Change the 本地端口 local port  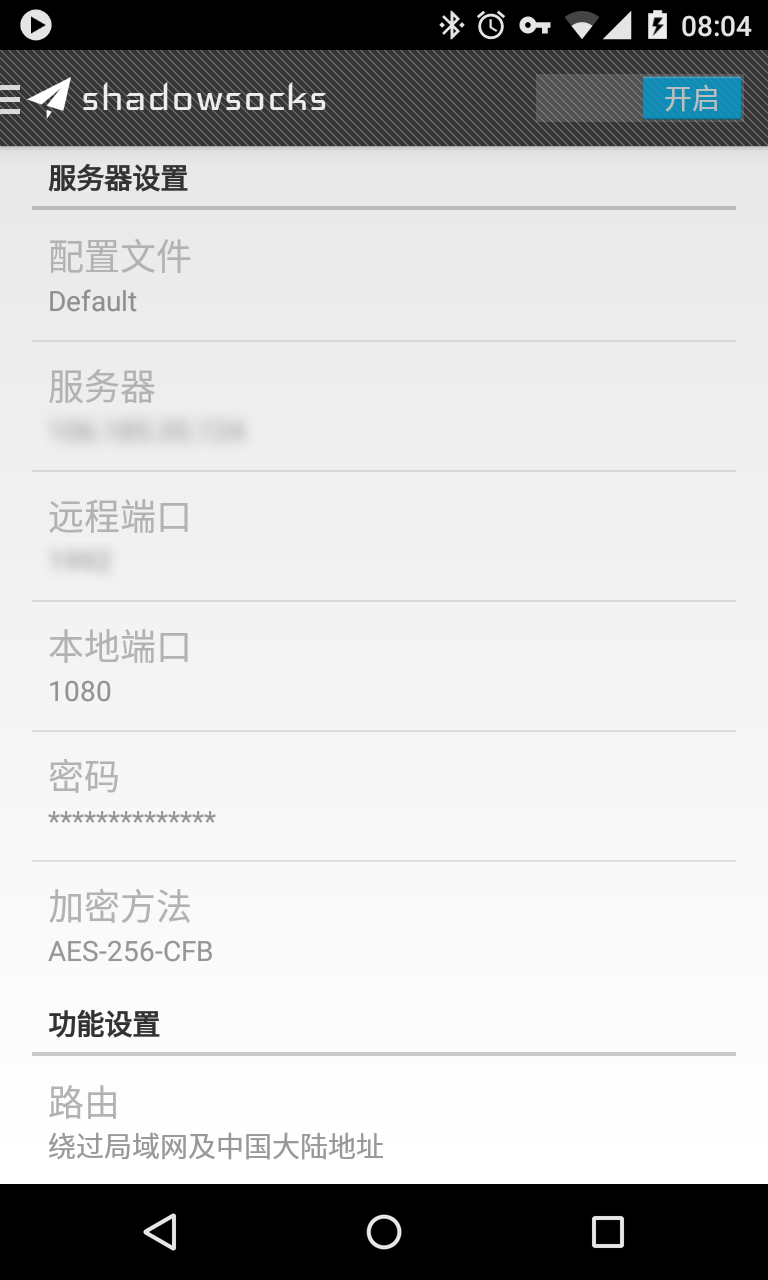click(x=384, y=666)
